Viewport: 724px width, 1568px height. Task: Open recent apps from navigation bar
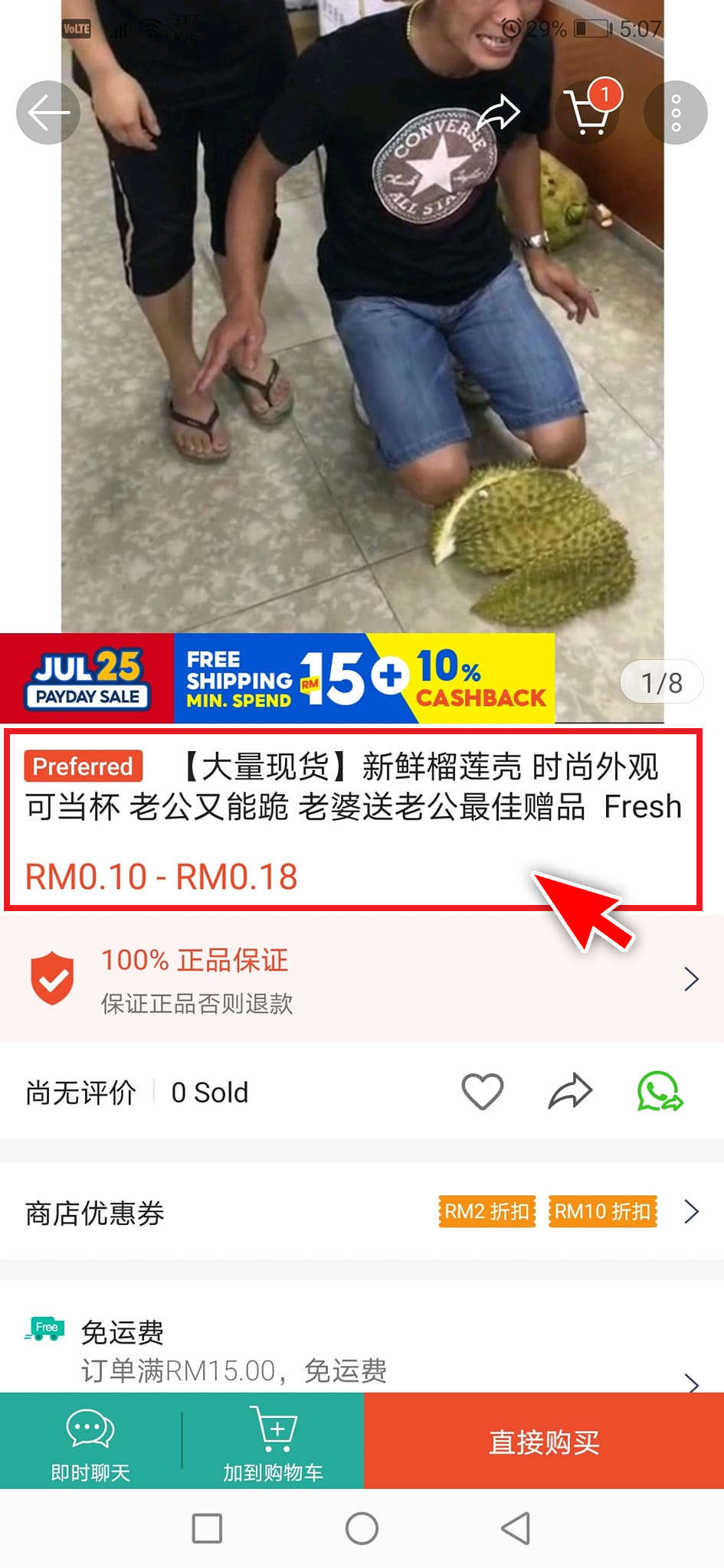point(207,1529)
